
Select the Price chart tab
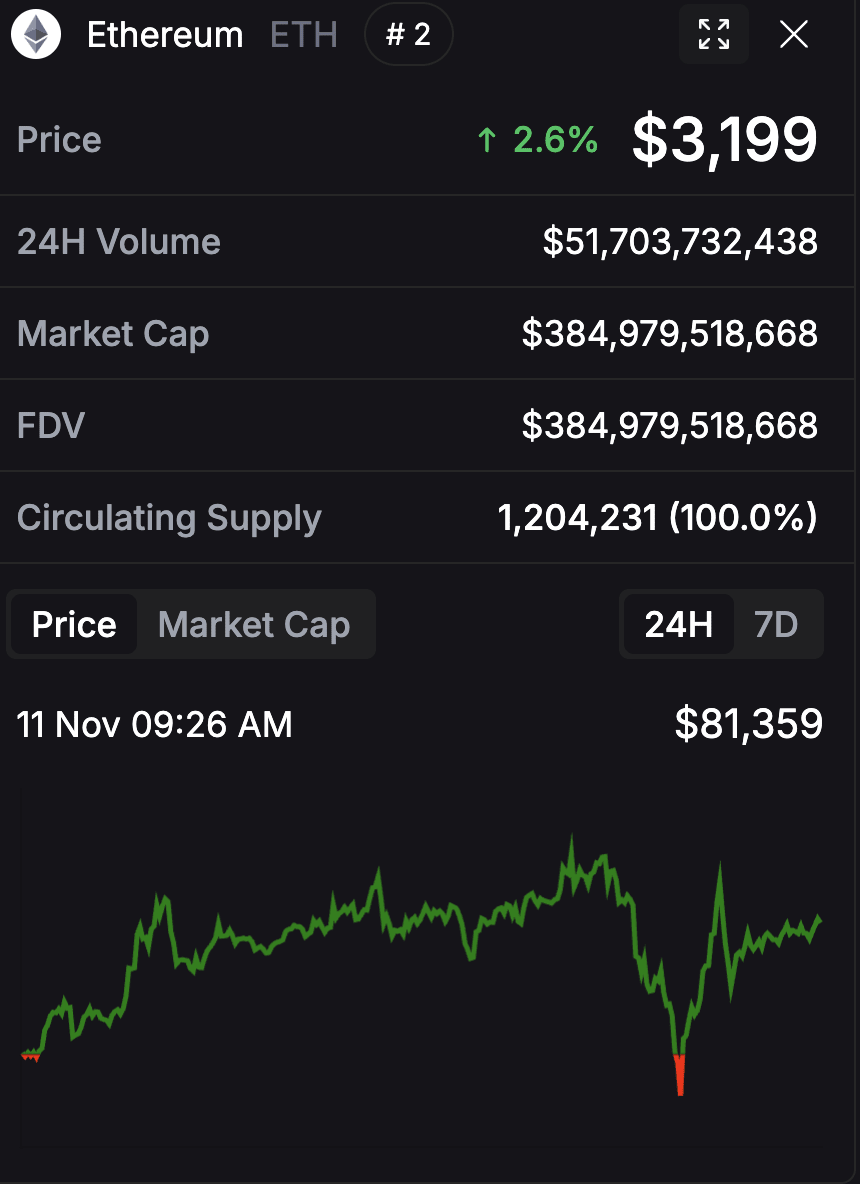(x=74, y=625)
